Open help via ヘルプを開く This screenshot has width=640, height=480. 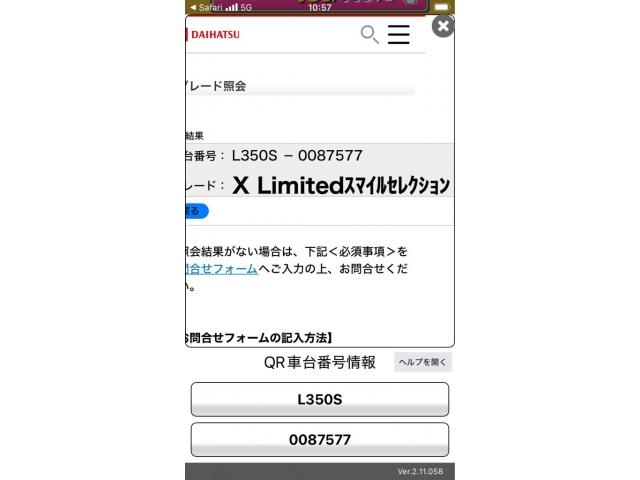click(x=423, y=362)
